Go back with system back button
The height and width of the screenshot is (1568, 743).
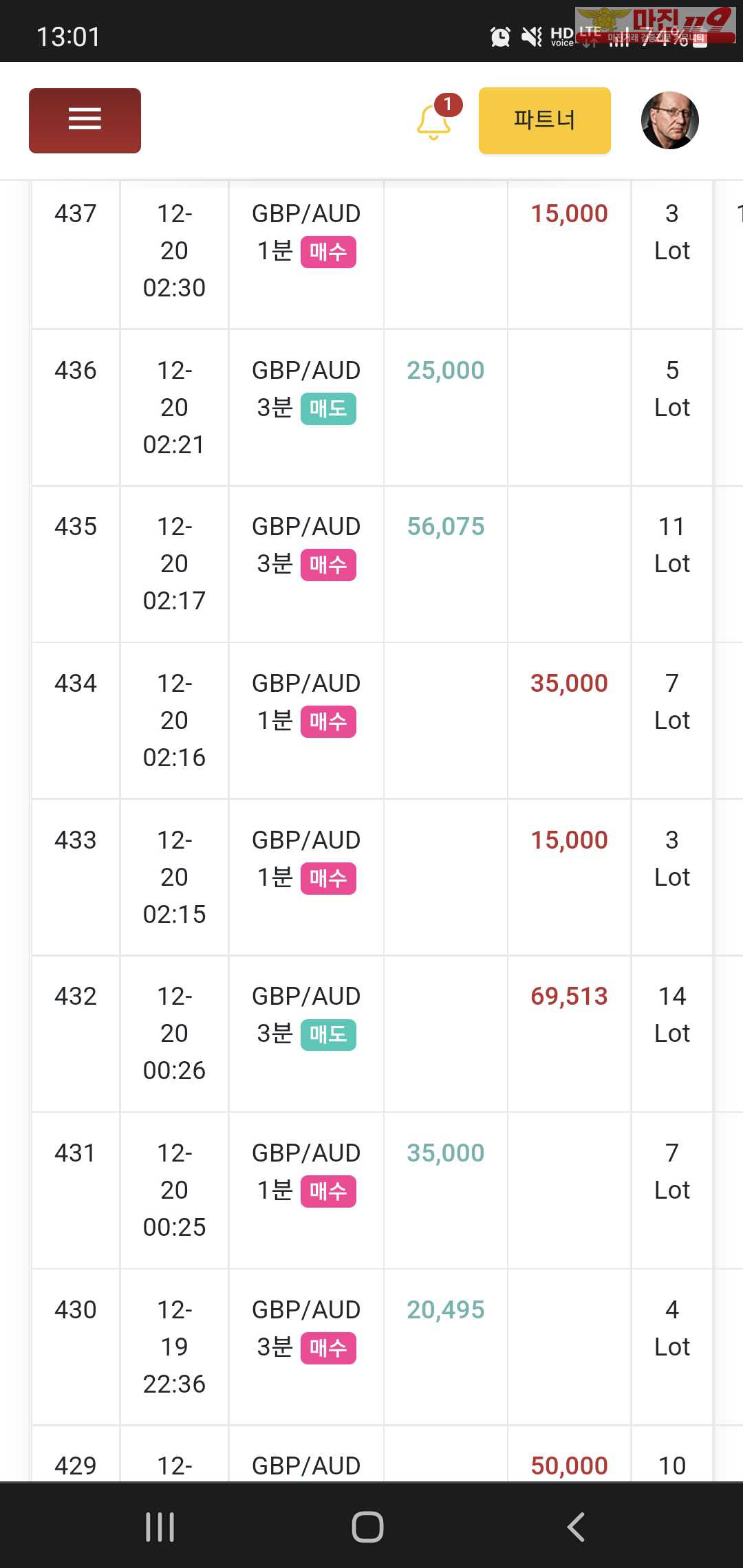click(576, 1527)
